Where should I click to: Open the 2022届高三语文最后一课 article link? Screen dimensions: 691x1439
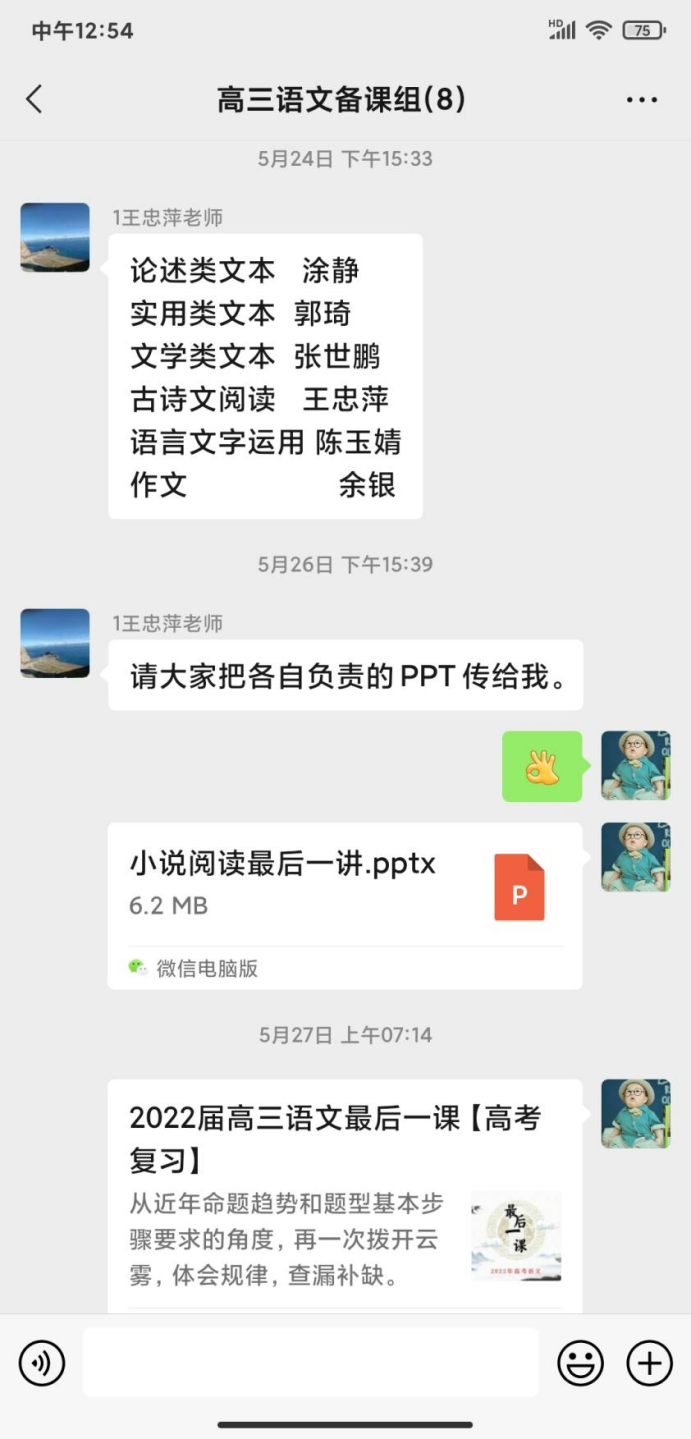pos(344,1190)
